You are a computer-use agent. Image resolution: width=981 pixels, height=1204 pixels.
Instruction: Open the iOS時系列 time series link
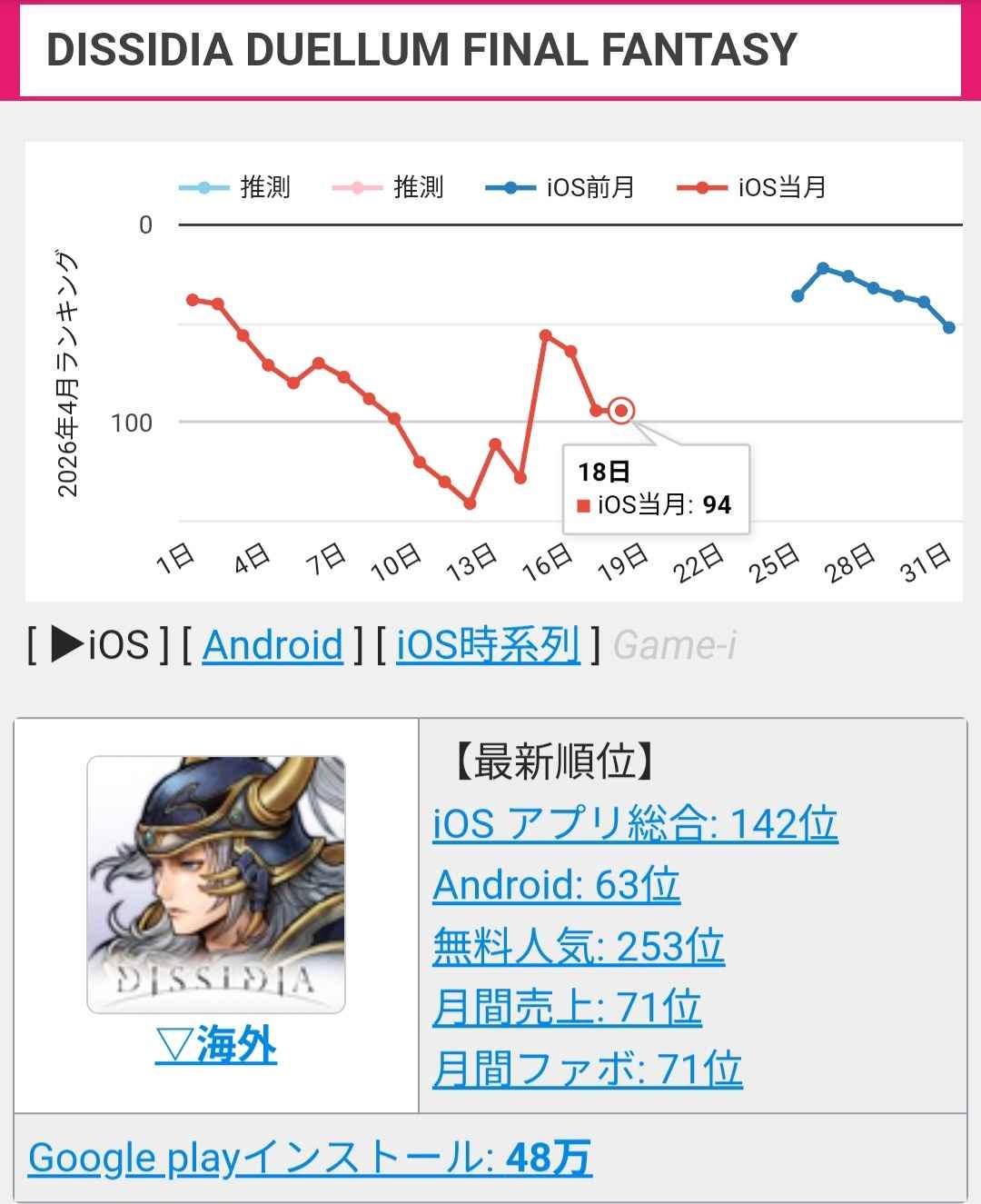488,646
